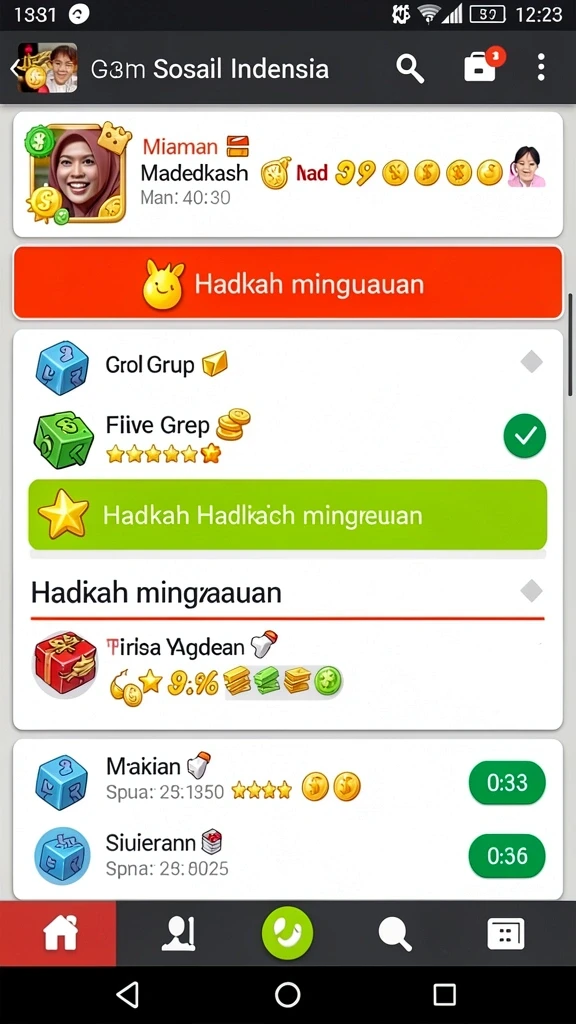576x1024 pixels.
Task: Toggle the green check on Fiive Grep
Action: click(524, 436)
